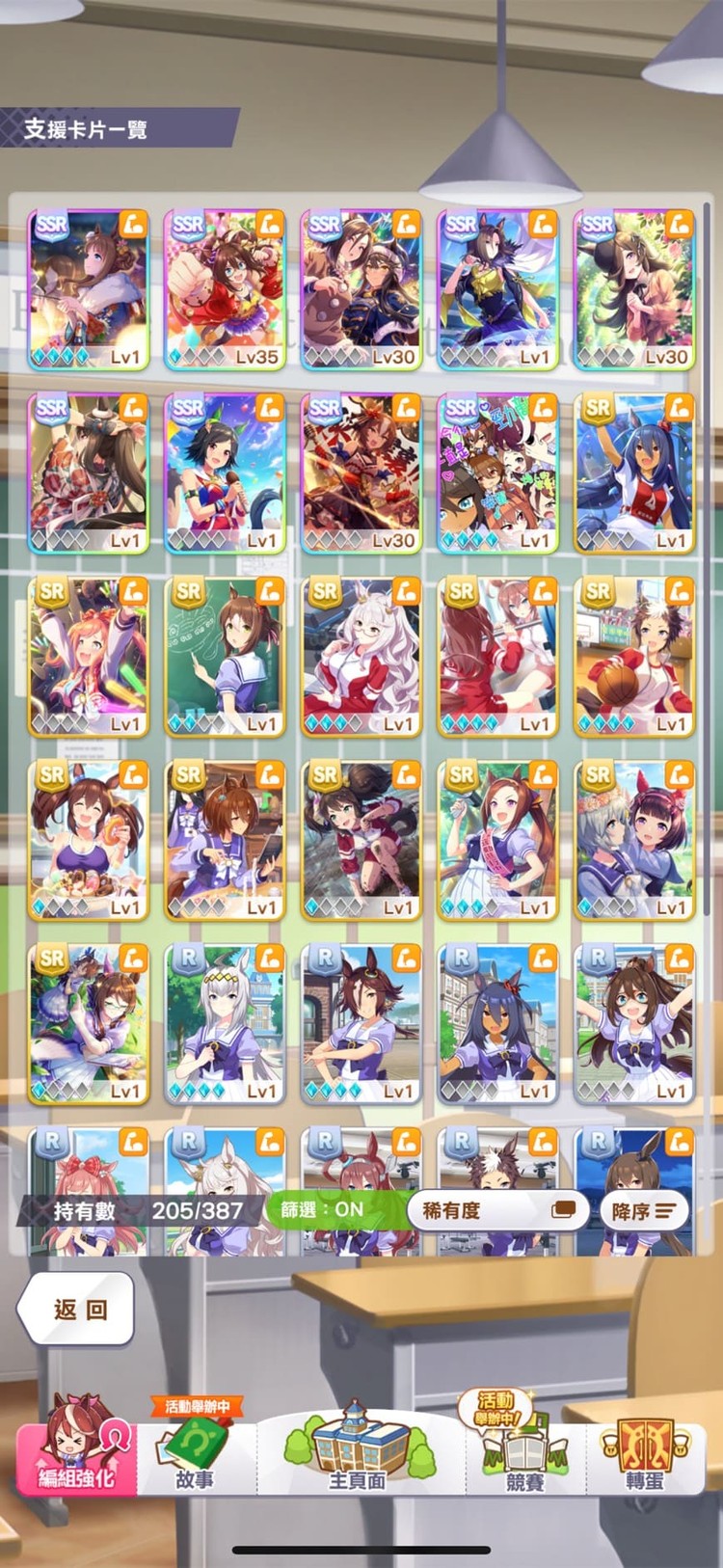Select the SR chalkboard classroom card

225,657
